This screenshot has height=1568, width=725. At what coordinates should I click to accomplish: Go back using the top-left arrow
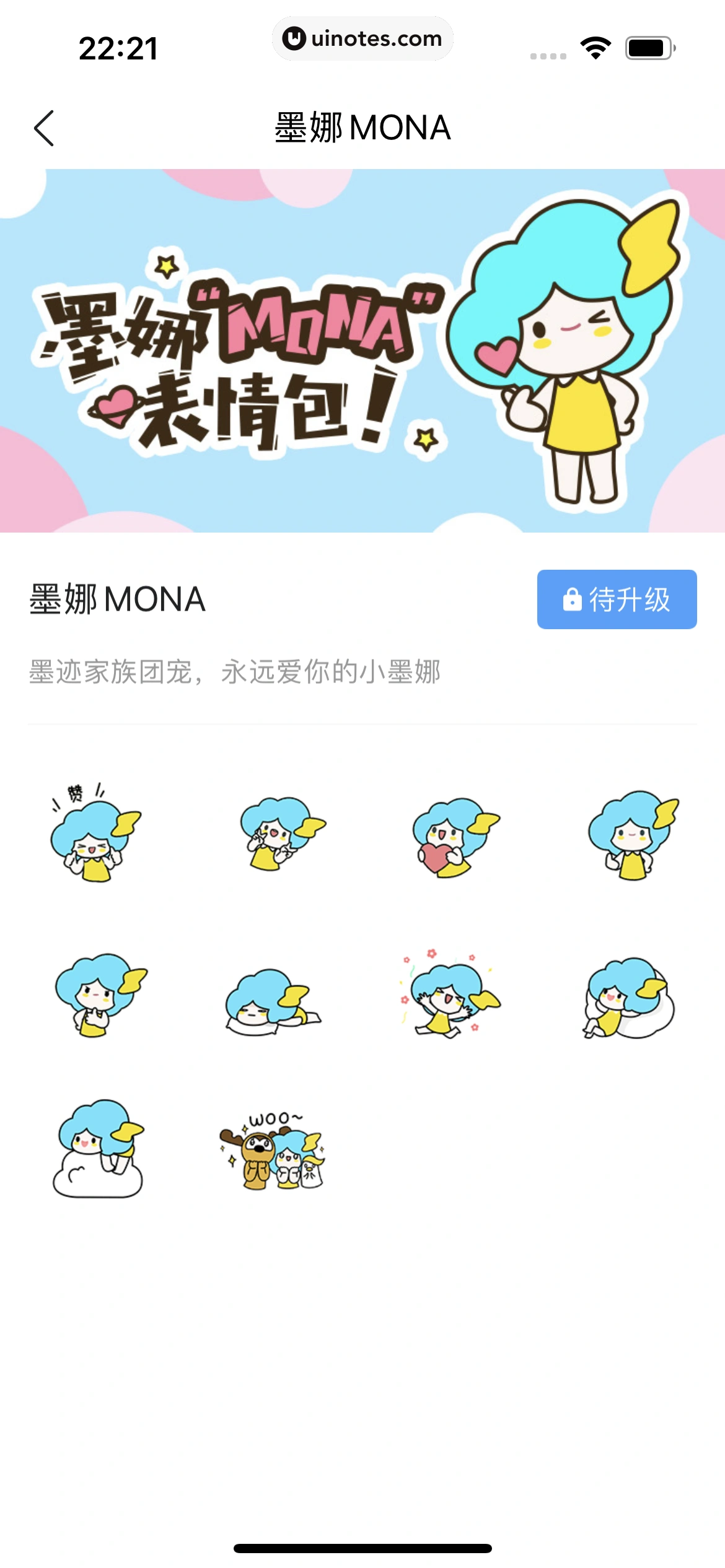coord(44,128)
